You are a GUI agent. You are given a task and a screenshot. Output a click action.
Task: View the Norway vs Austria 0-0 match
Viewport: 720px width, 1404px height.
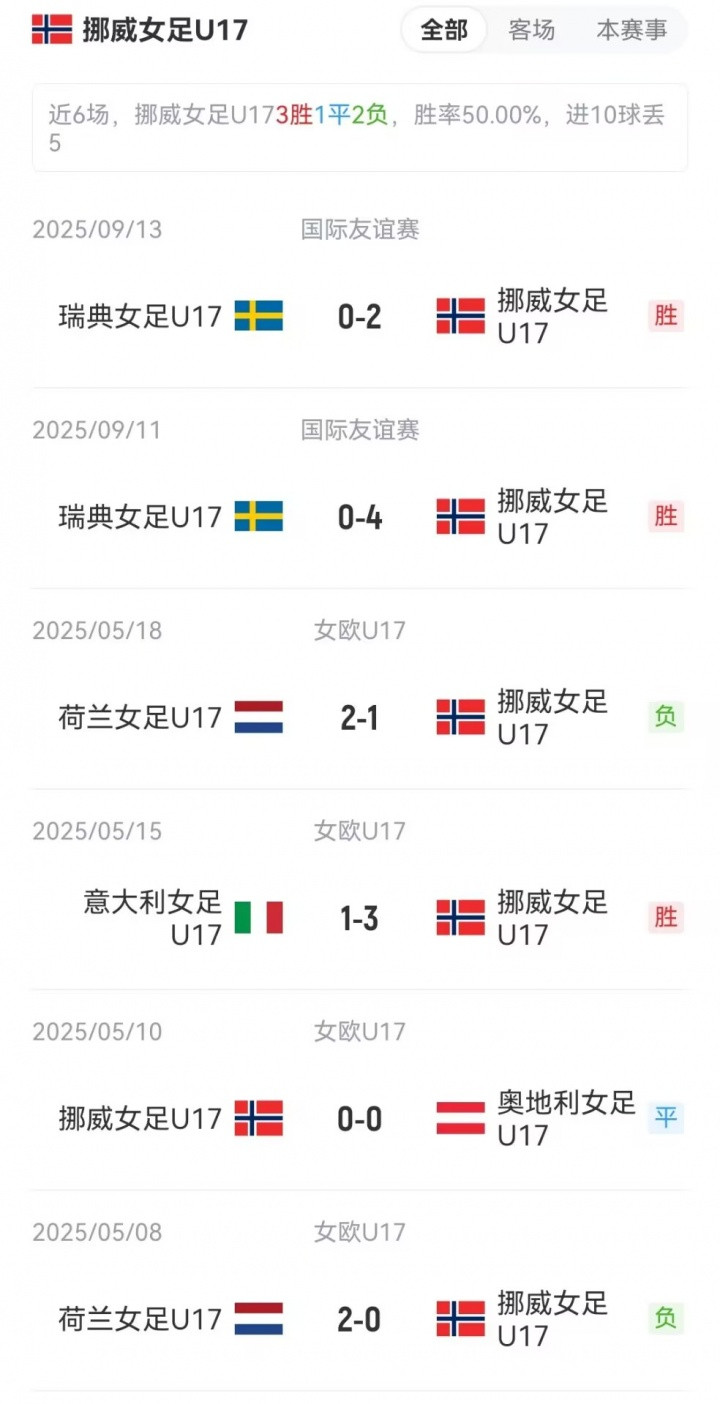(360, 1118)
